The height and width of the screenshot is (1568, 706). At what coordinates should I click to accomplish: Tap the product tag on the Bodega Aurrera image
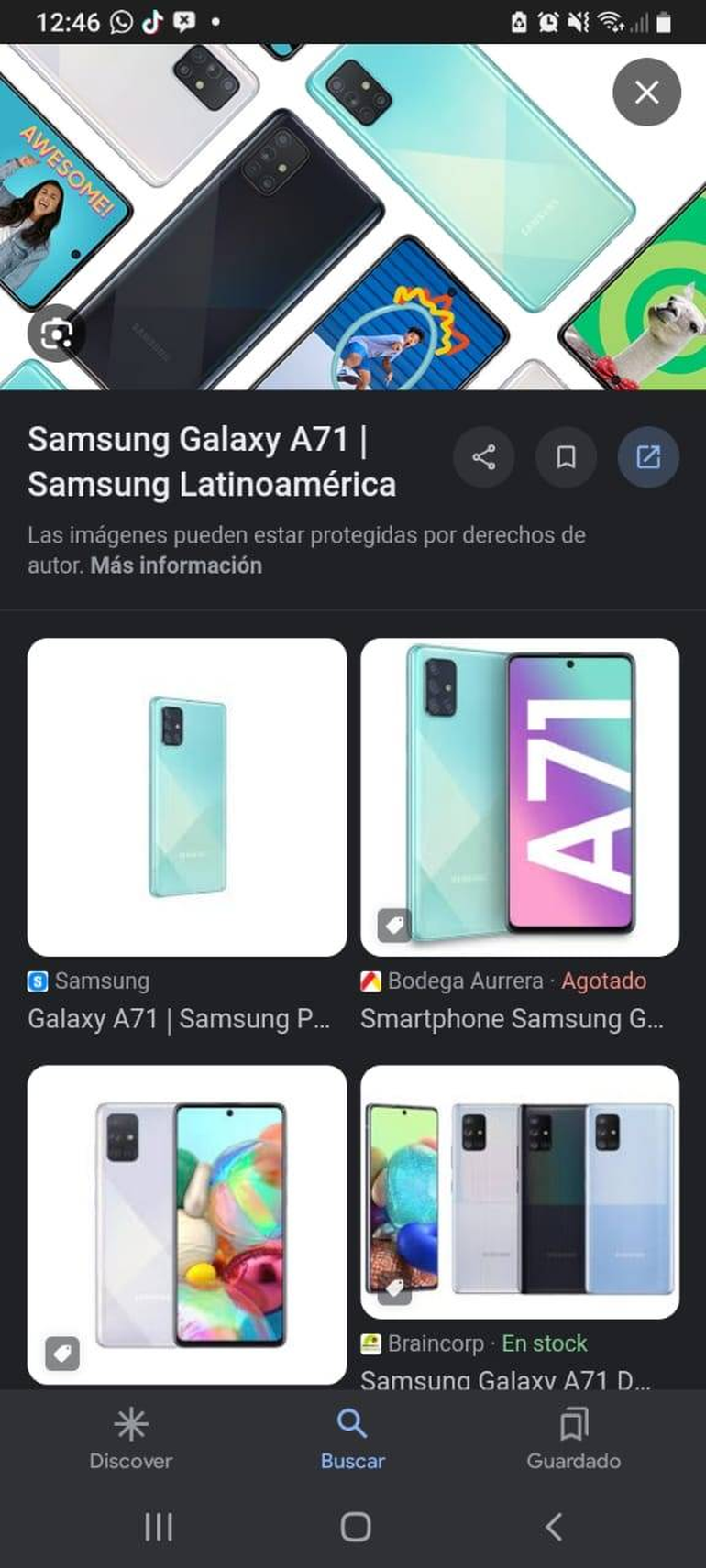click(393, 926)
